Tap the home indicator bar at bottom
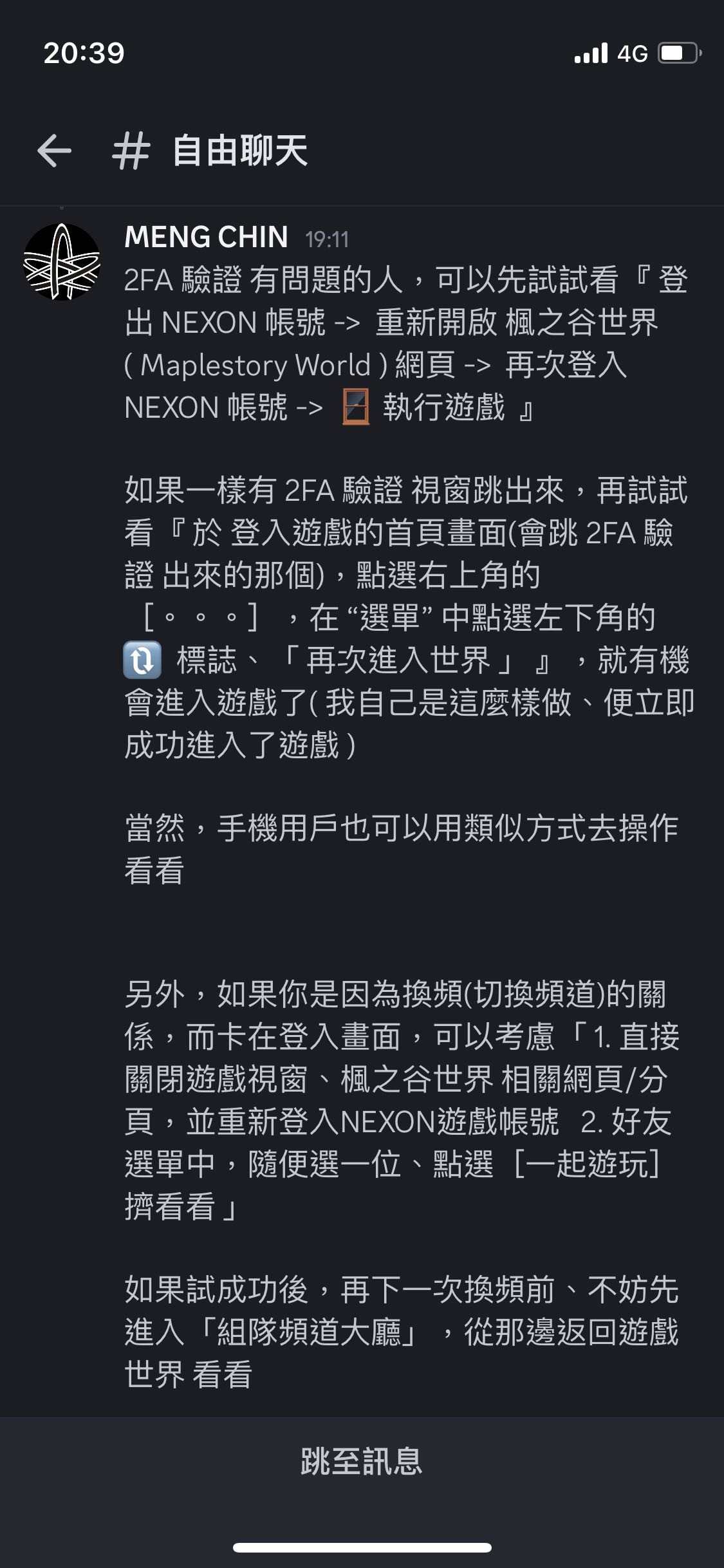This screenshot has width=724, height=1568. point(362,1547)
